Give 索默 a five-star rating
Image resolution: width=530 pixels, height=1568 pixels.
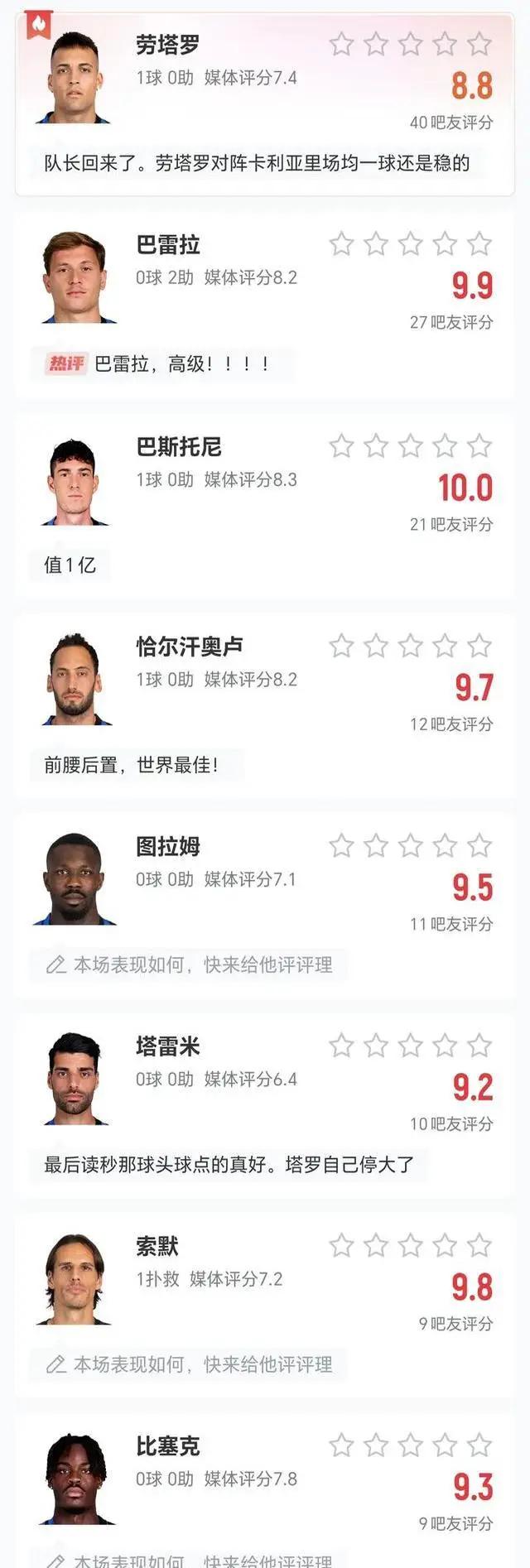point(479,1245)
